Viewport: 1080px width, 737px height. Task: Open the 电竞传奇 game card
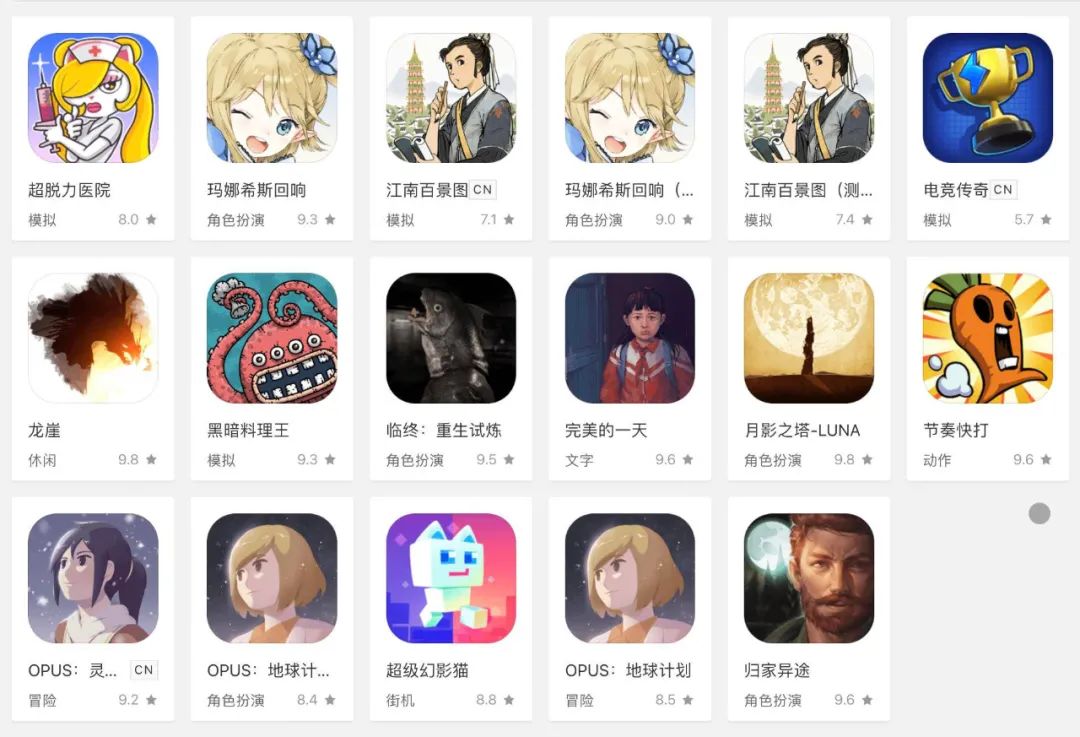(988, 99)
